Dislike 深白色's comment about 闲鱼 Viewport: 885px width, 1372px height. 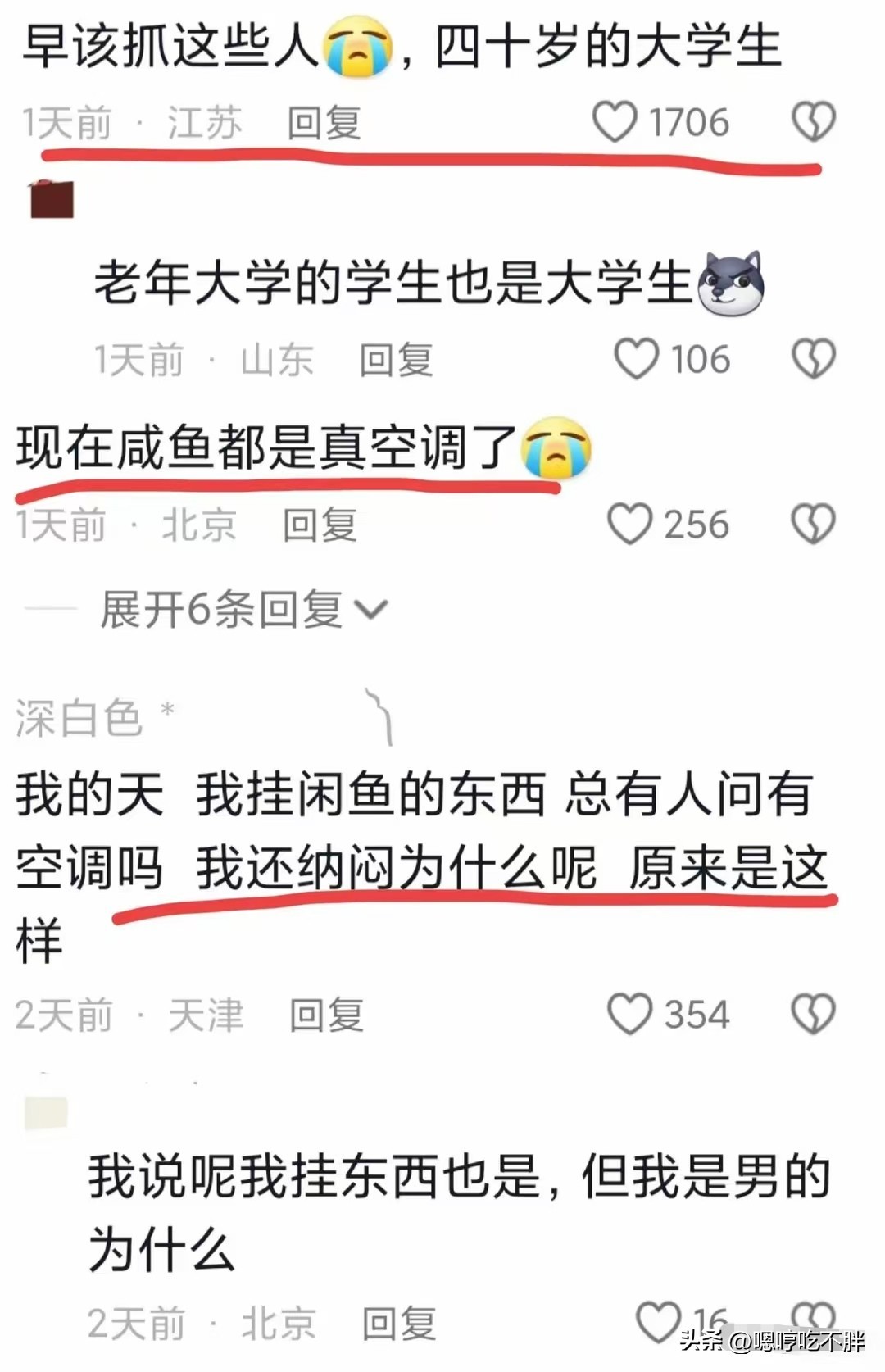pyautogui.click(x=813, y=1015)
